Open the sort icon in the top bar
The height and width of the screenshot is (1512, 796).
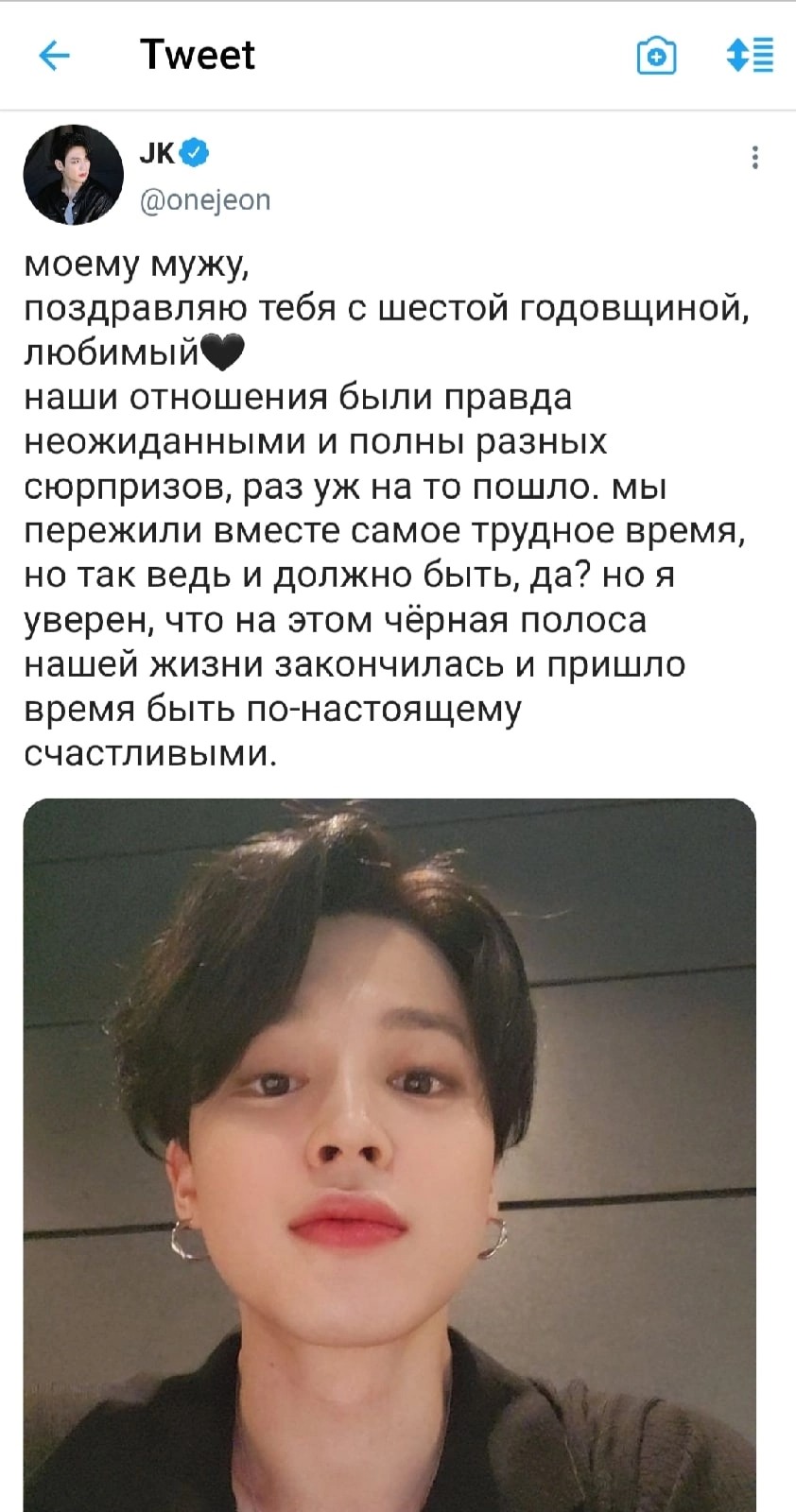[751, 56]
